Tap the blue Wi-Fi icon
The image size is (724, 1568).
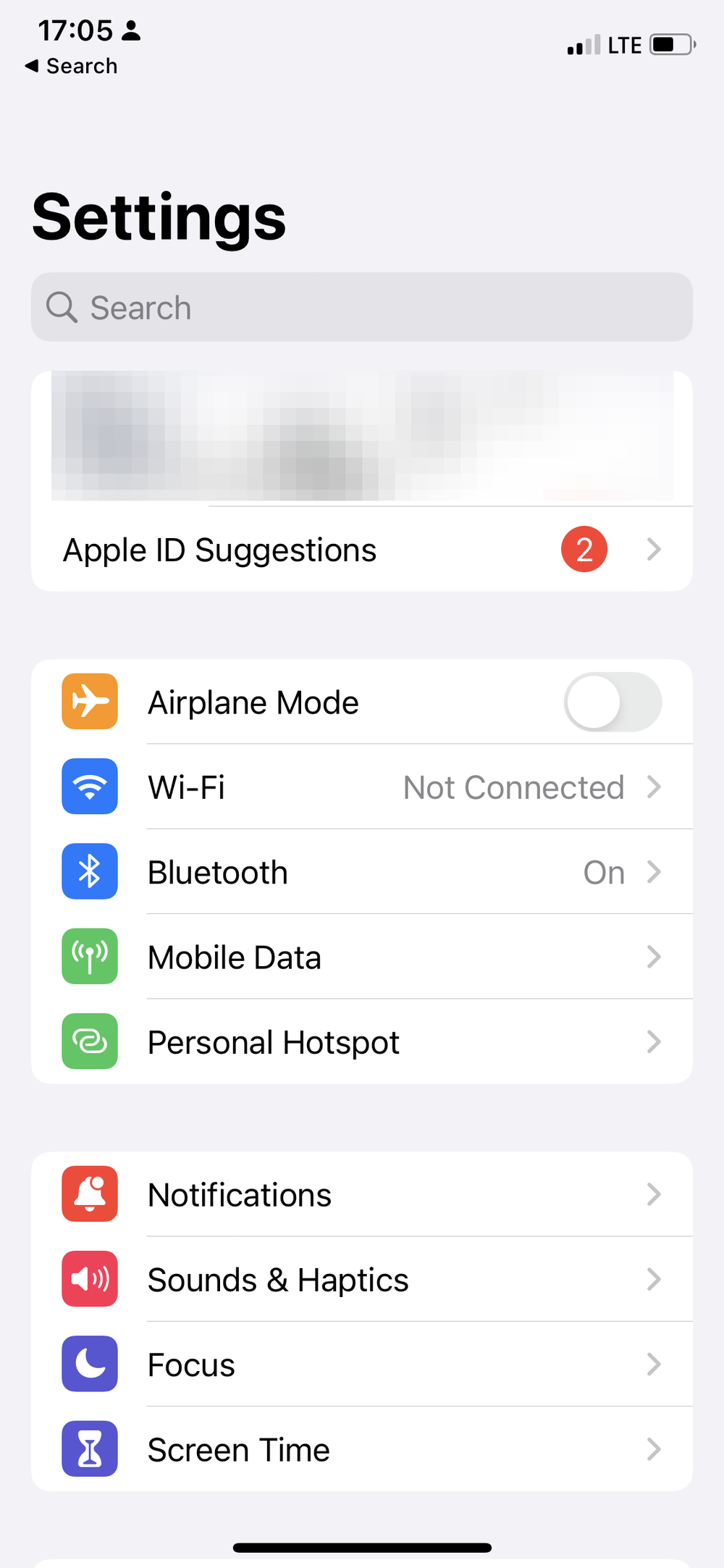click(x=89, y=787)
